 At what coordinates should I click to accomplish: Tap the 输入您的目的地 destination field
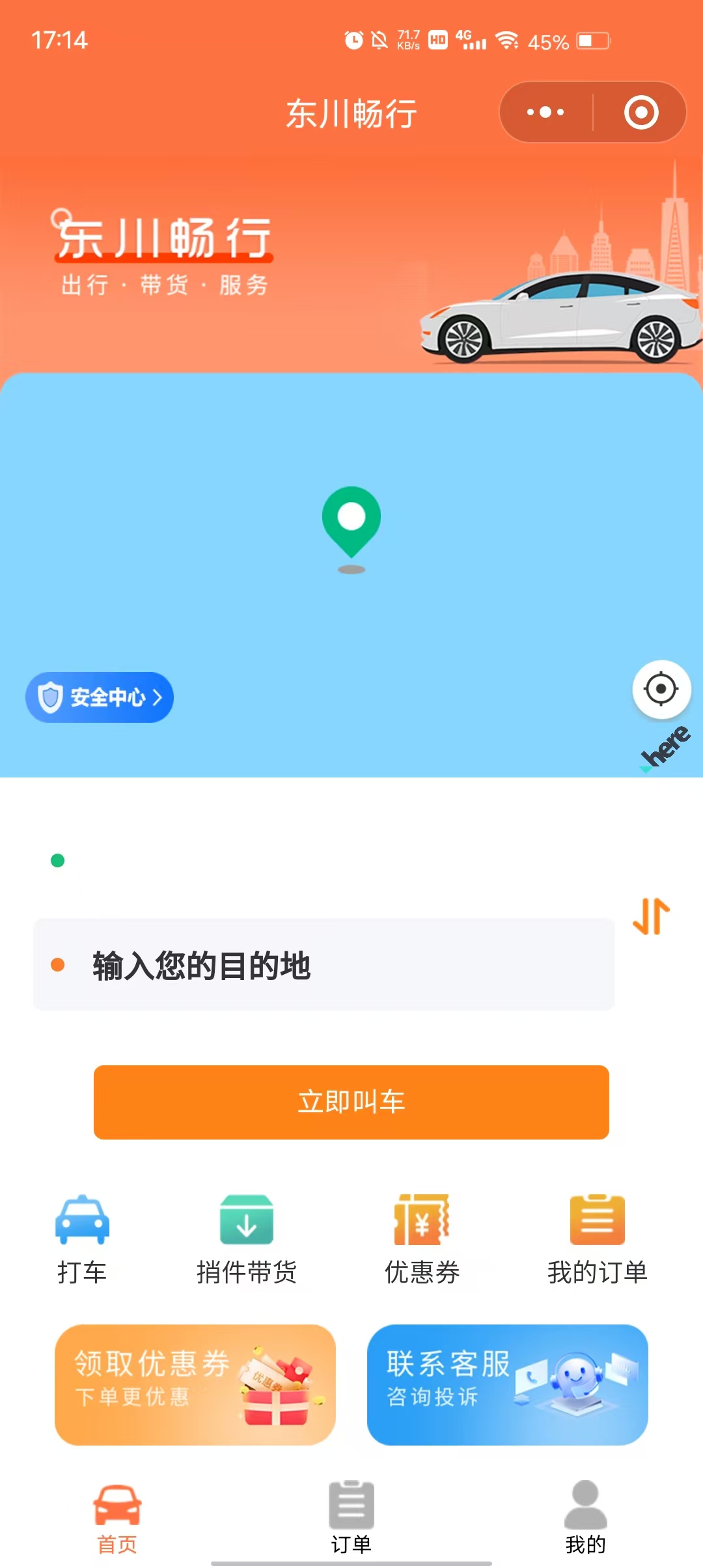click(x=324, y=964)
